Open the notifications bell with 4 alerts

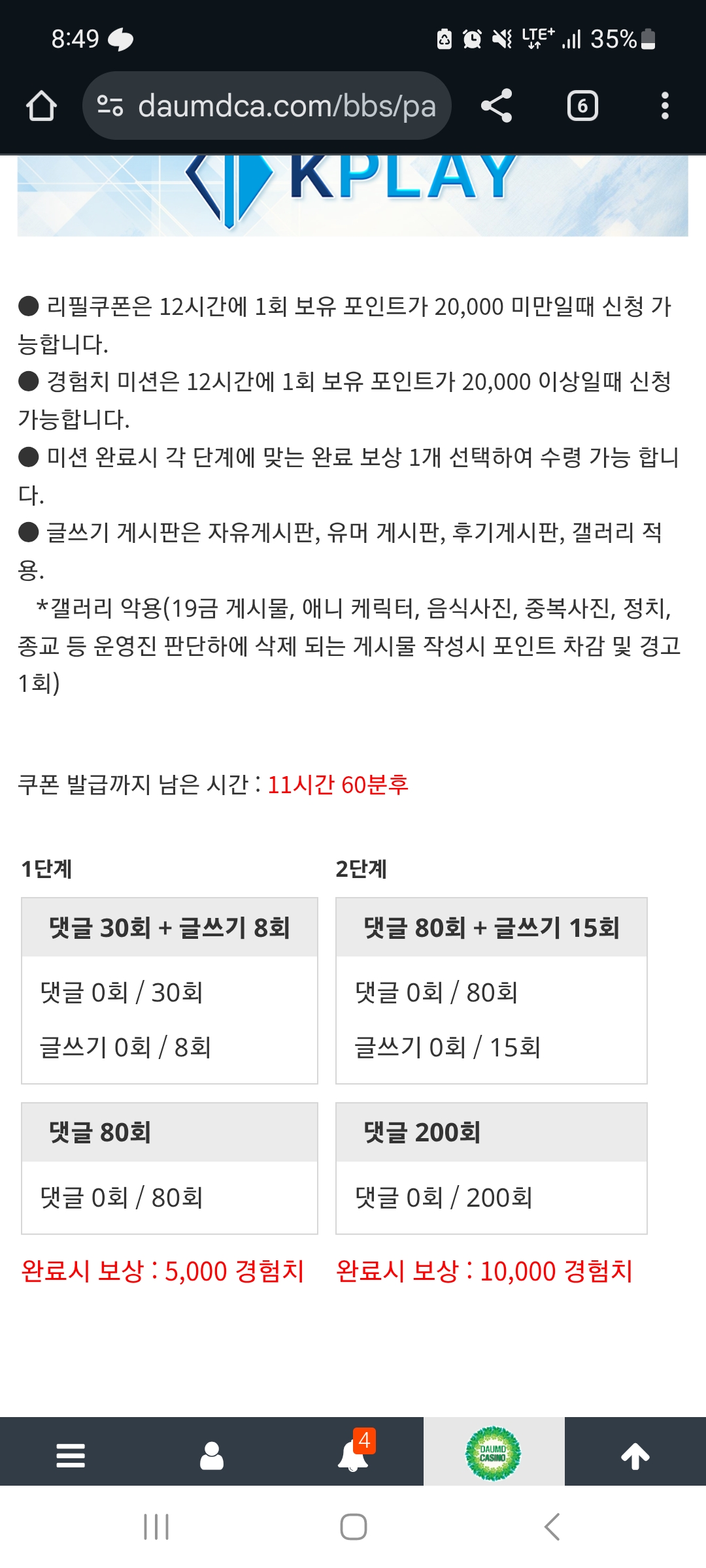click(353, 1456)
